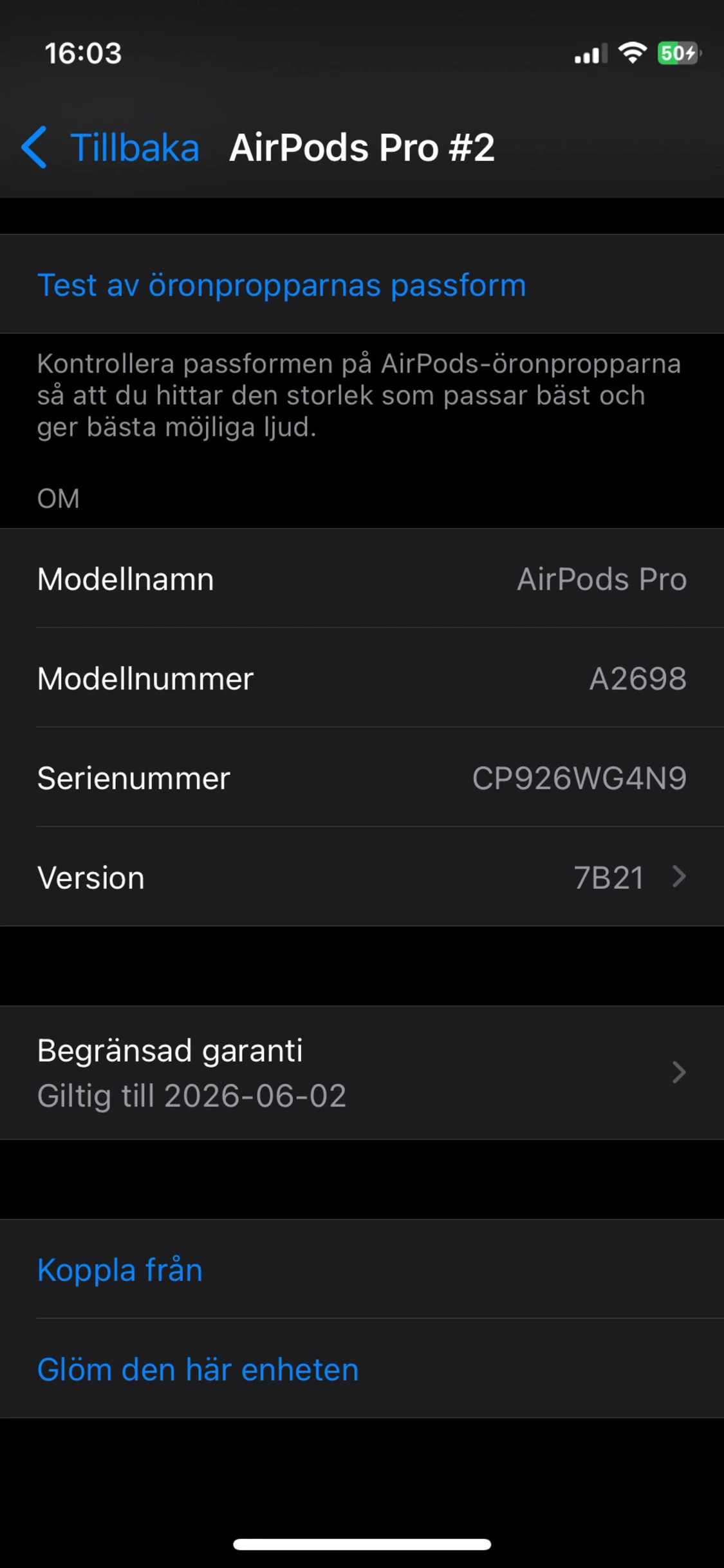Tap Koppla från to disconnect
The width and height of the screenshot is (724, 1568).
point(120,1269)
